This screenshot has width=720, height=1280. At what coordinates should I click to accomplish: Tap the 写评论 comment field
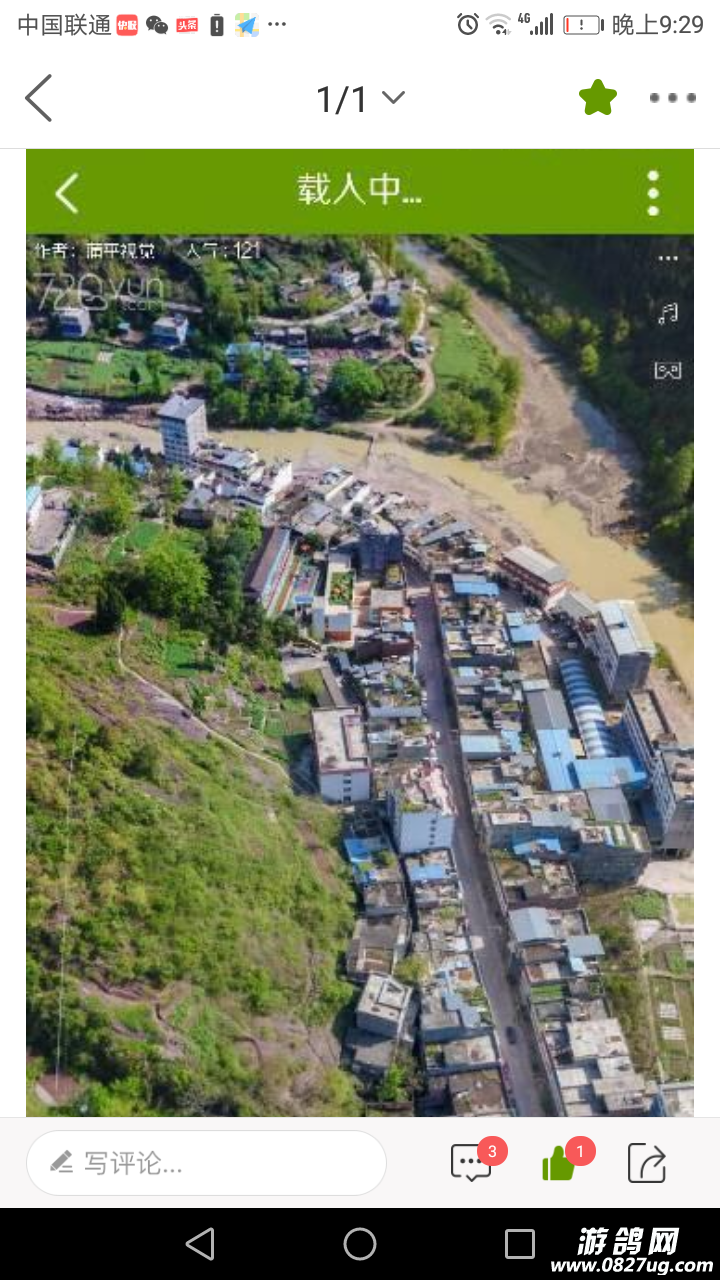pos(206,1163)
